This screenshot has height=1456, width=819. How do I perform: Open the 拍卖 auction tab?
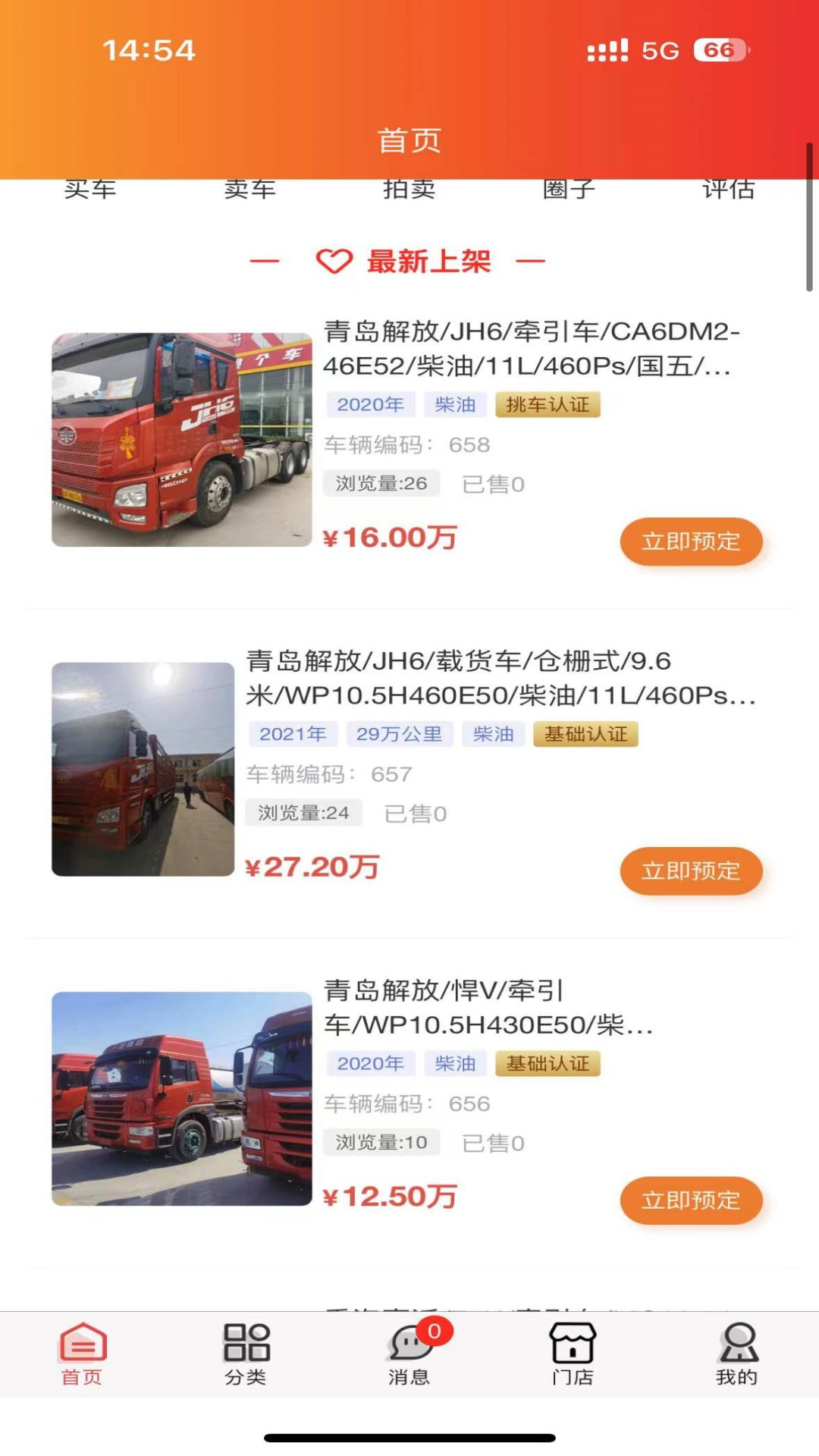click(x=408, y=190)
